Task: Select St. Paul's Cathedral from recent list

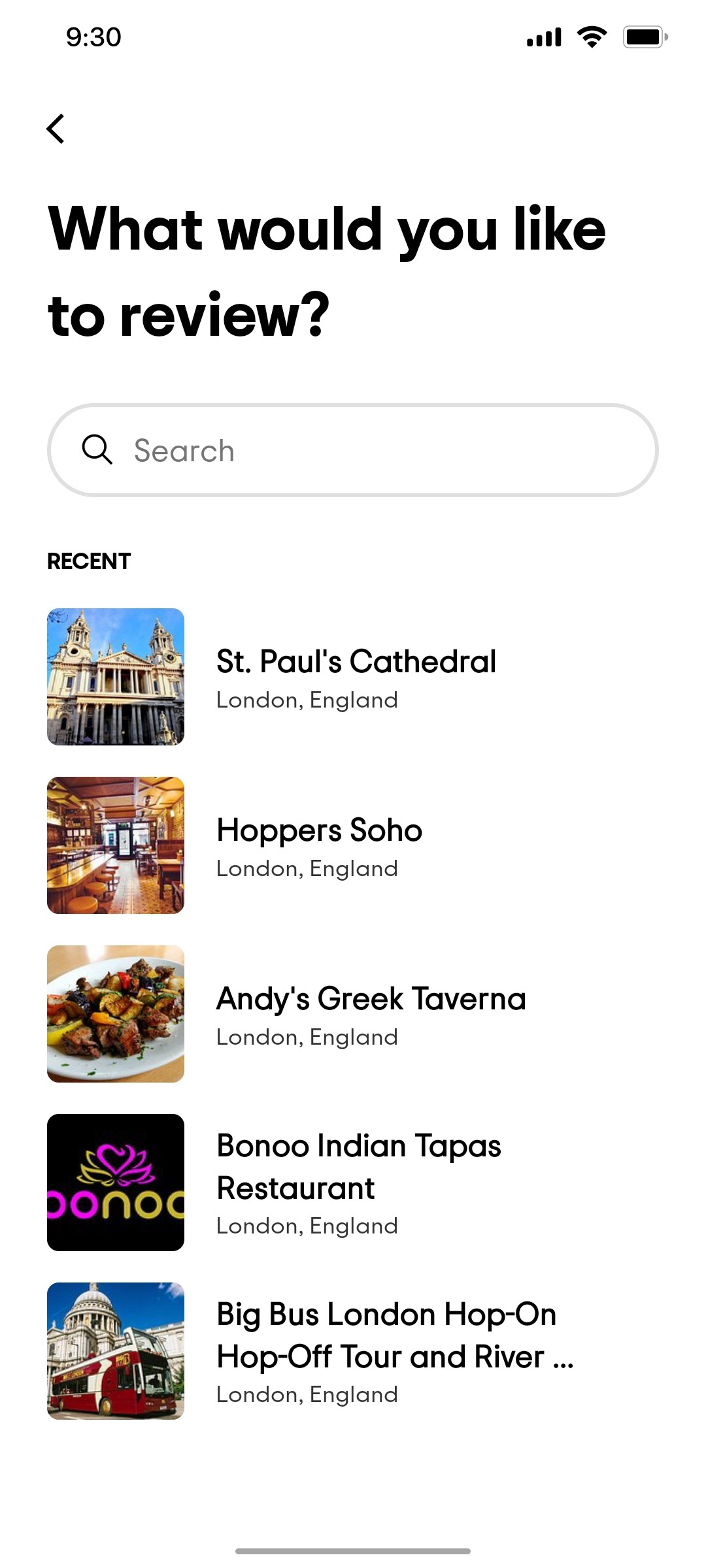Action: point(356,661)
